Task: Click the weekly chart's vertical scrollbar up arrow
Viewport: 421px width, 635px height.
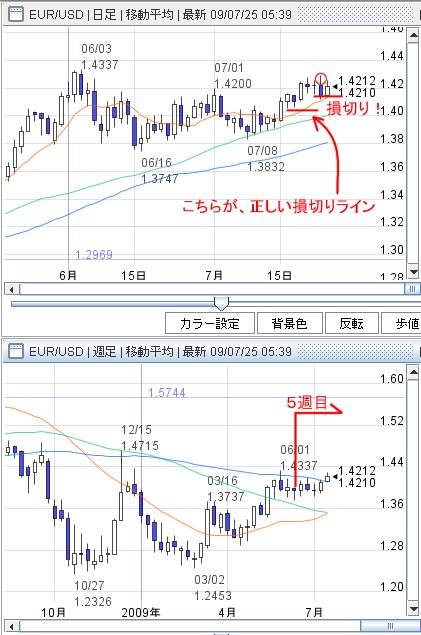Action: coord(413,373)
